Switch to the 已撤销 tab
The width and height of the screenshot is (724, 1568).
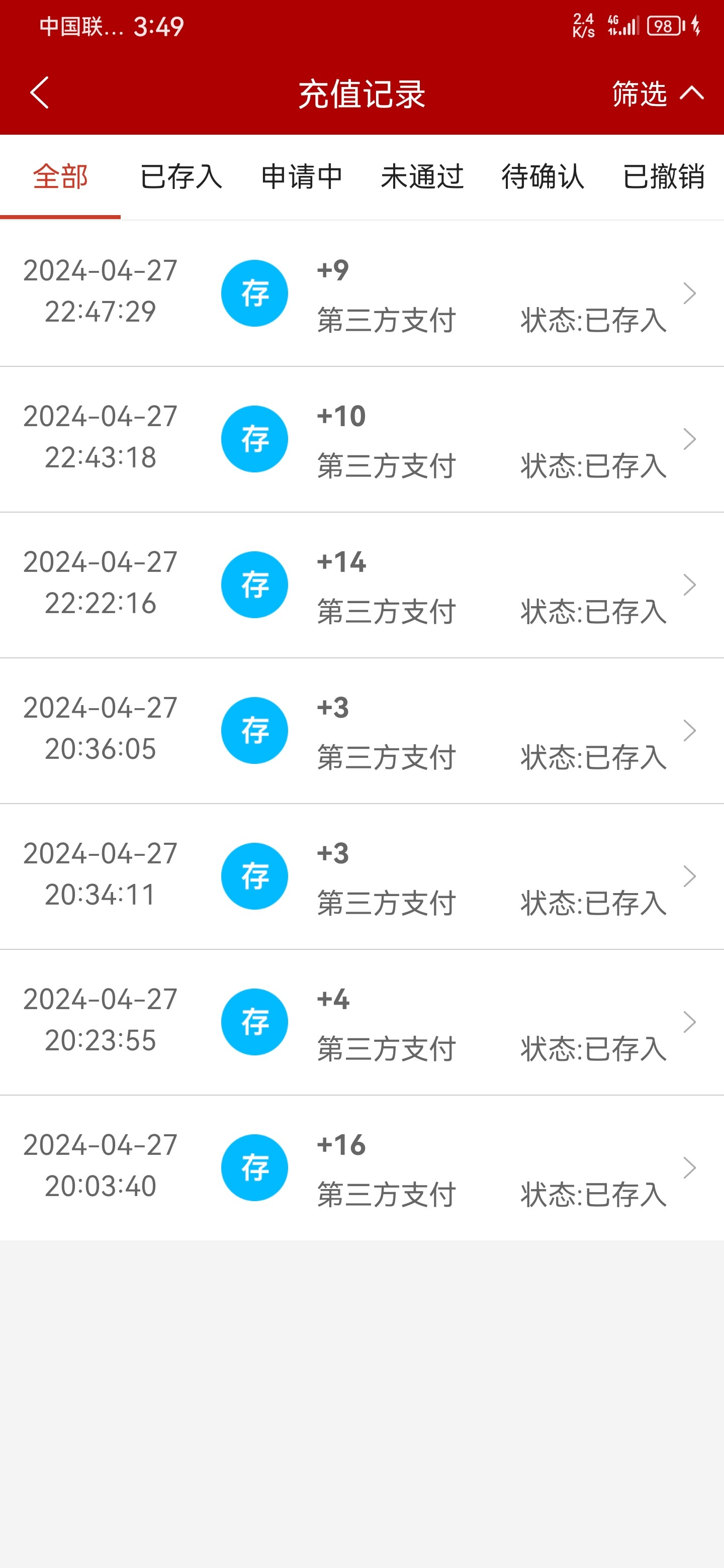click(663, 177)
